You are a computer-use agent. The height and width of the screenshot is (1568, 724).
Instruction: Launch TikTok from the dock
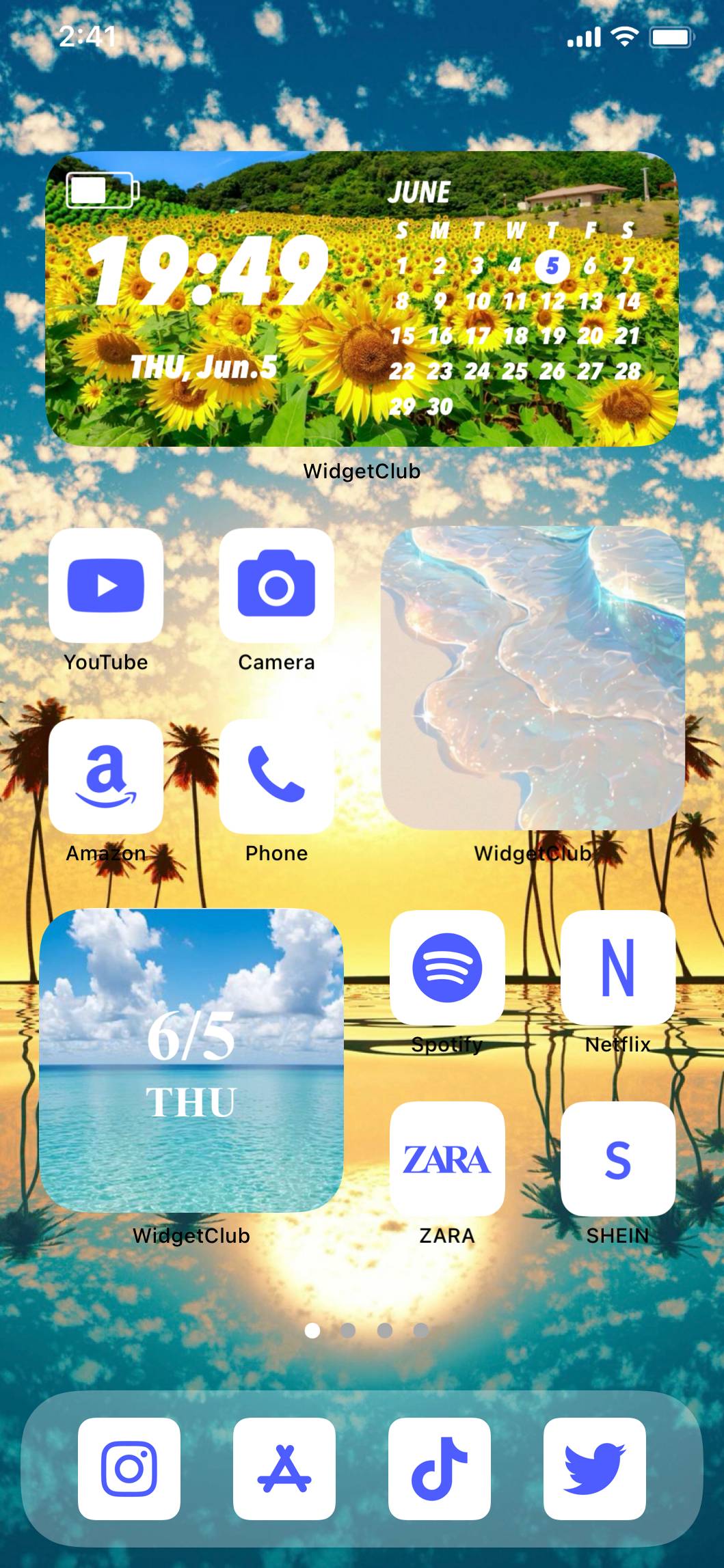pyautogui.click(x=440, y=1469)
